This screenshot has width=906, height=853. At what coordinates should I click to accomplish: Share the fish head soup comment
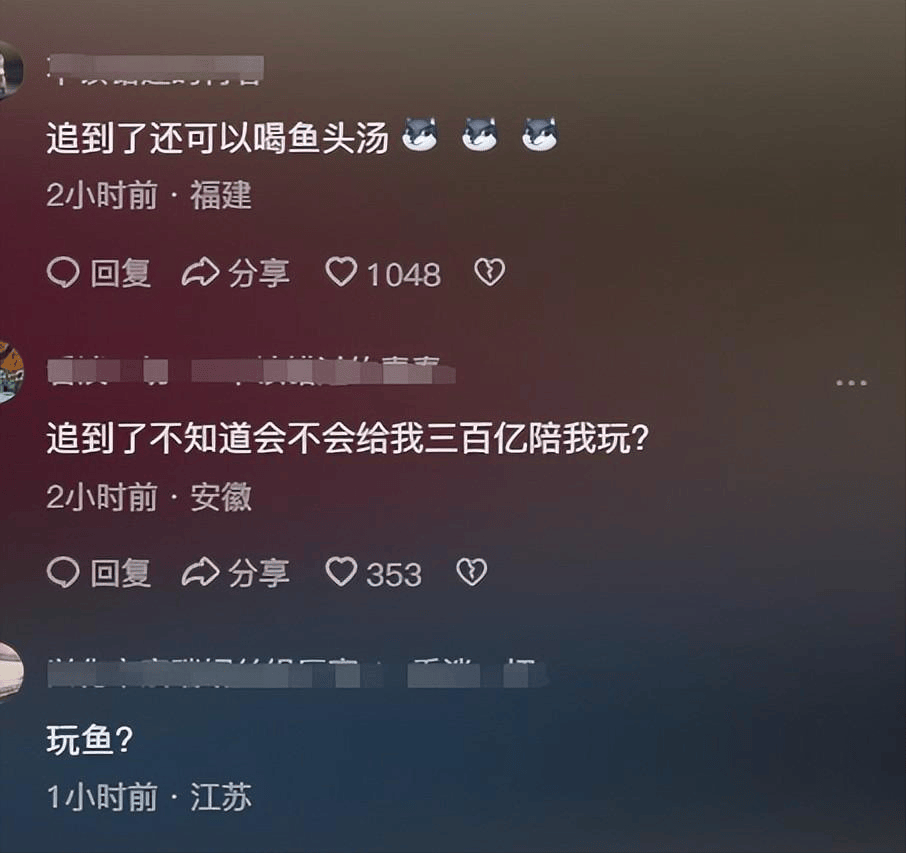tap(235, 273)
